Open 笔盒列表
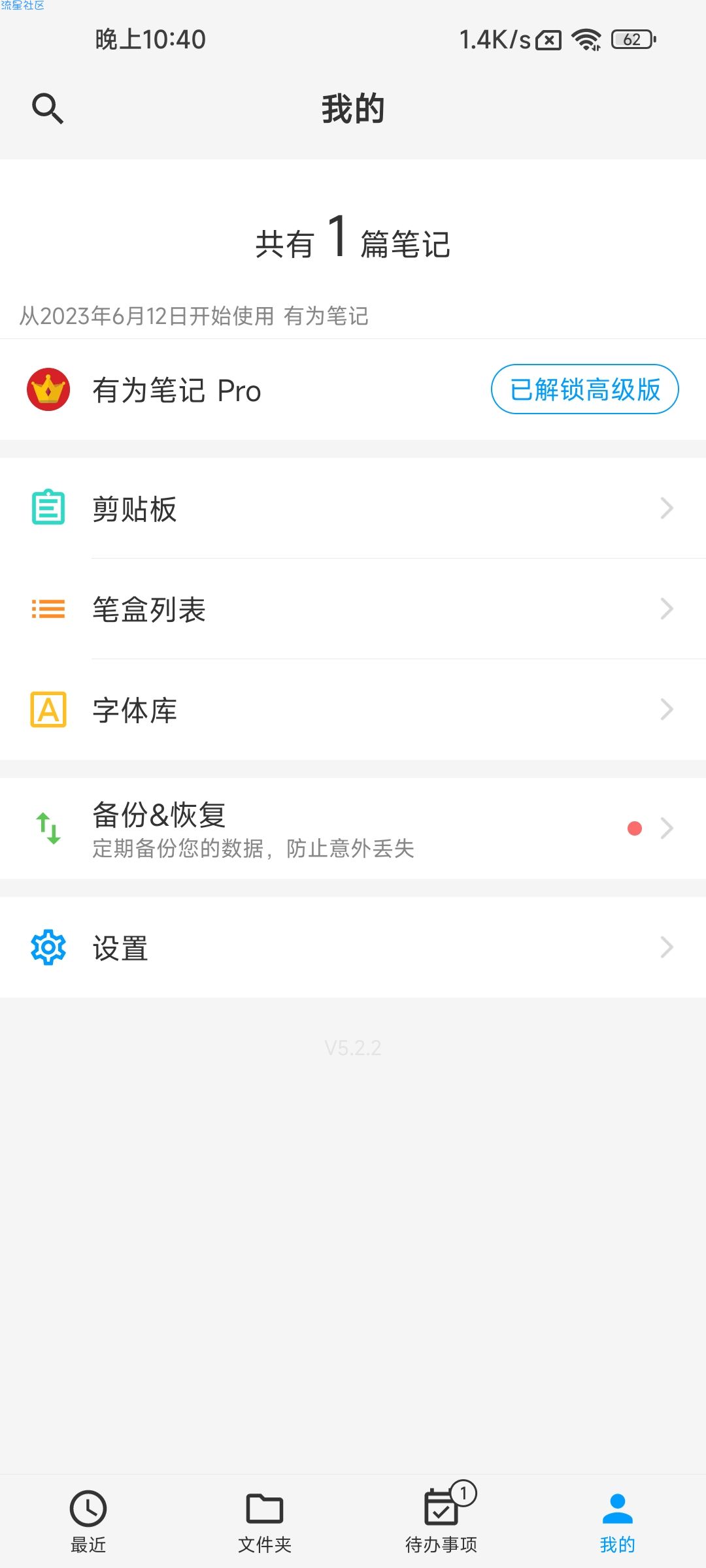The width and height of the screenshot is (706, 1568). point(353,609)
